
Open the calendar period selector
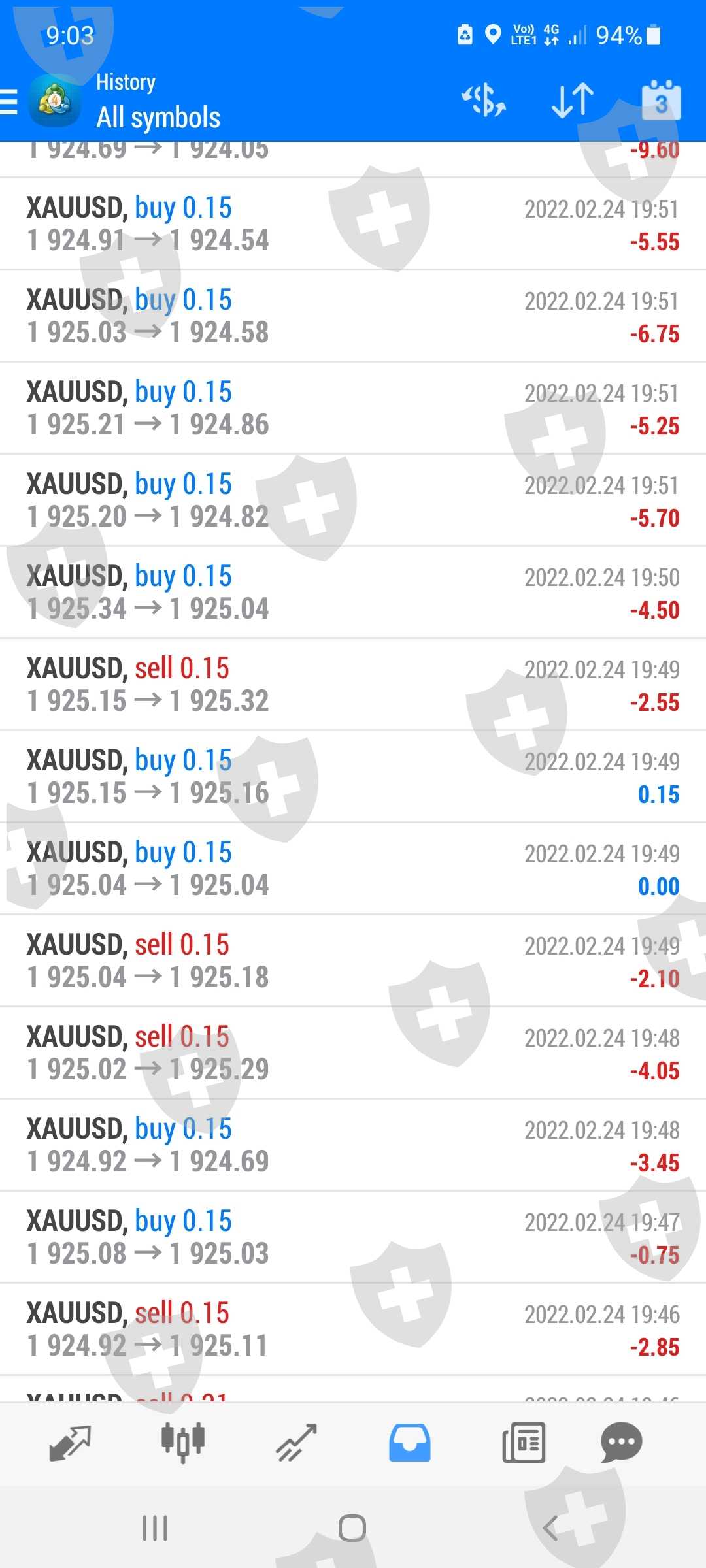tap(661, 101)
